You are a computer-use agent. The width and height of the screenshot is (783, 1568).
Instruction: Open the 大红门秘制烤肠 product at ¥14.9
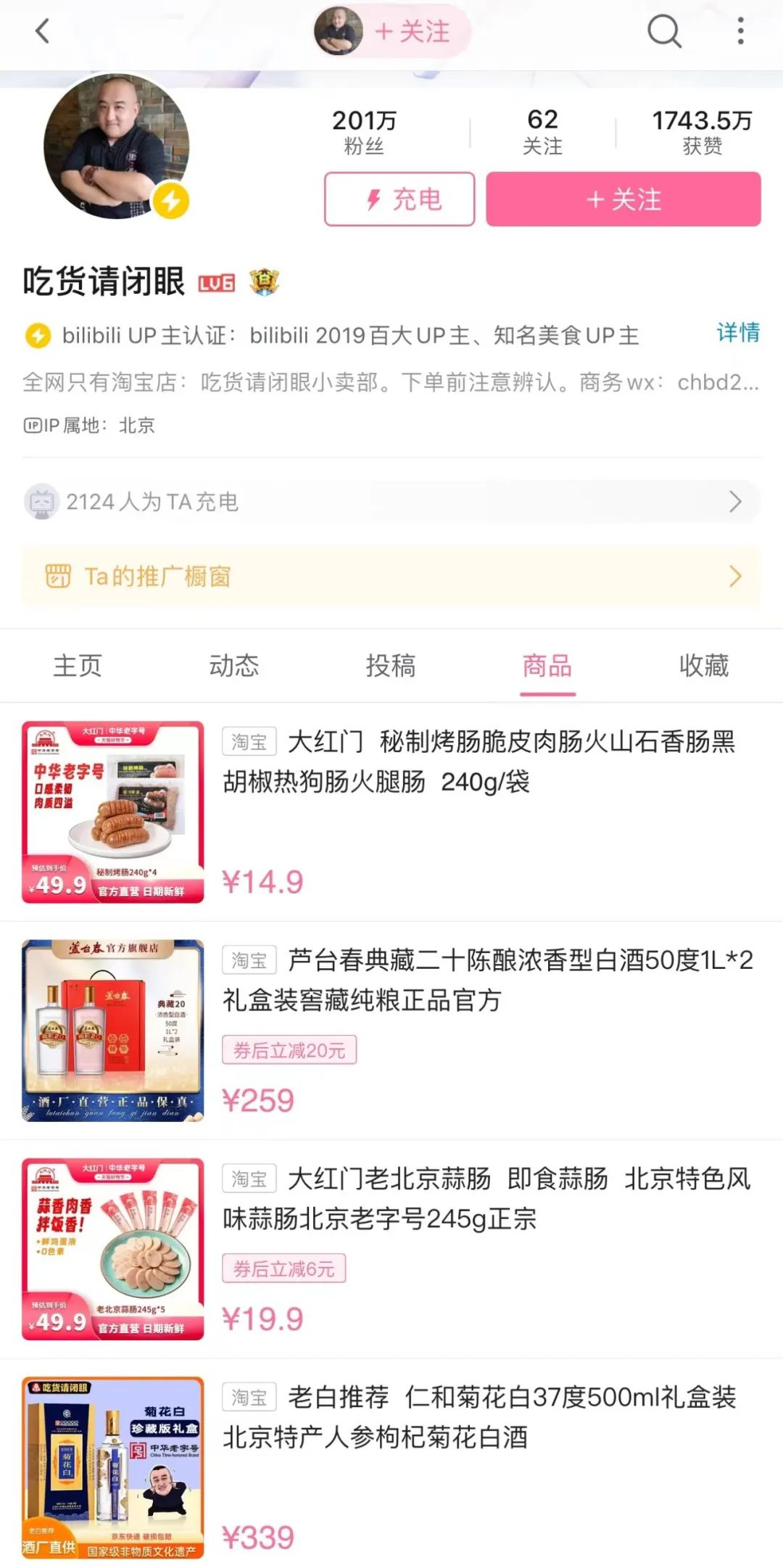478,762
